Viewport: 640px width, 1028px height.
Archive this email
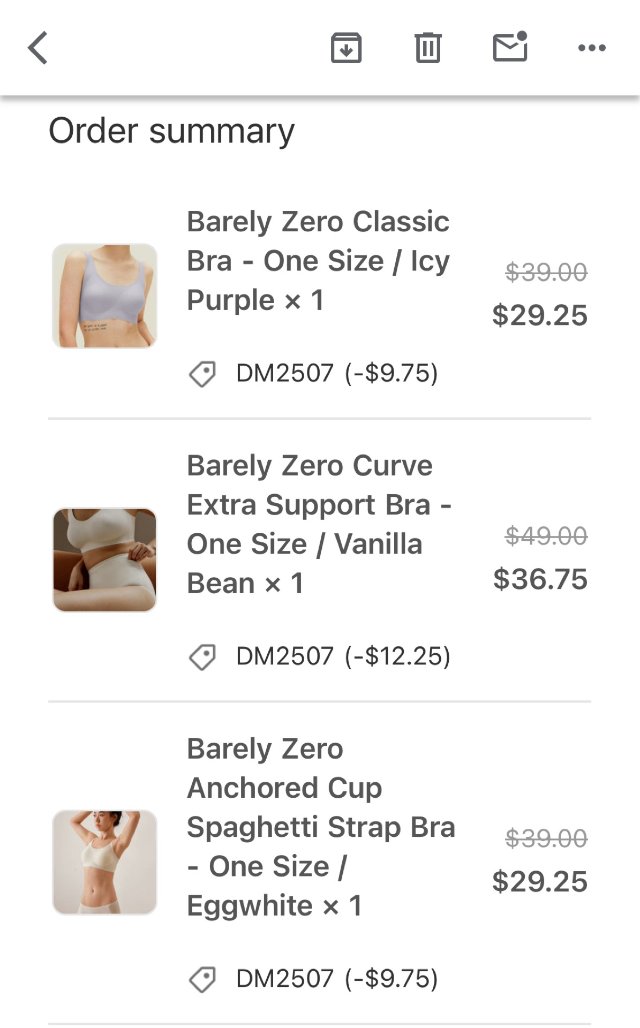click(x=346, y=48)
